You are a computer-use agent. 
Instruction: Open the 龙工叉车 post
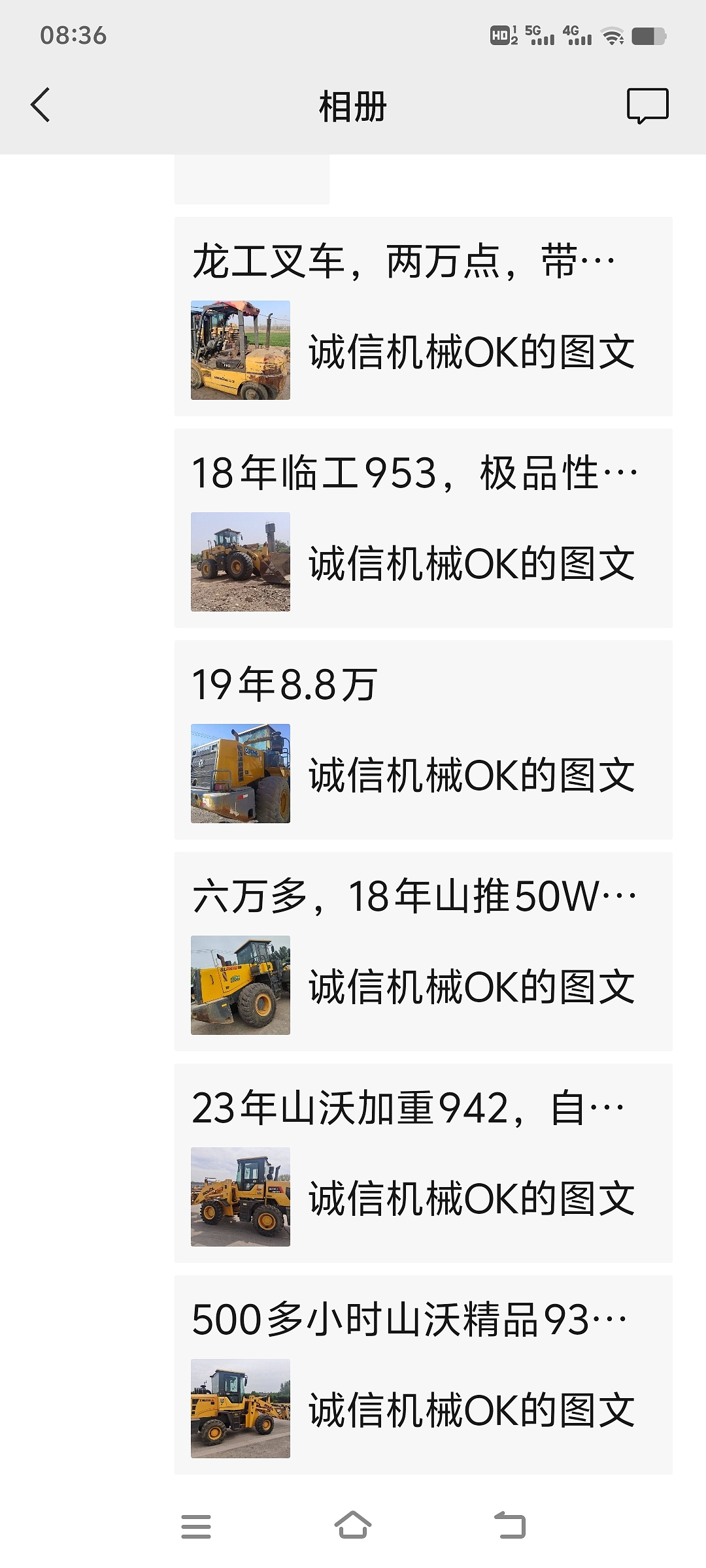[x=423, y=317]
